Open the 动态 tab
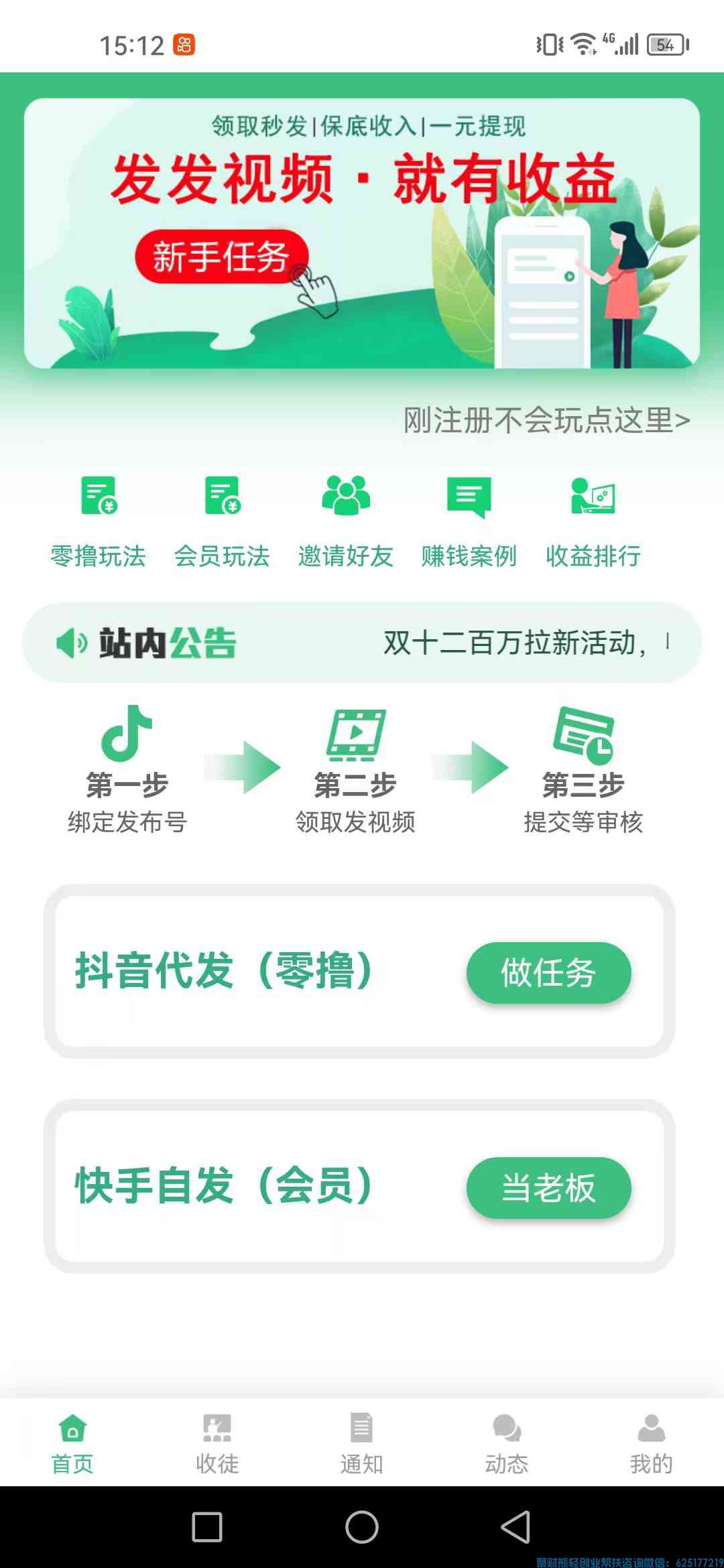The width and height of the screenshot is (724, 1568). (507, 1444)
